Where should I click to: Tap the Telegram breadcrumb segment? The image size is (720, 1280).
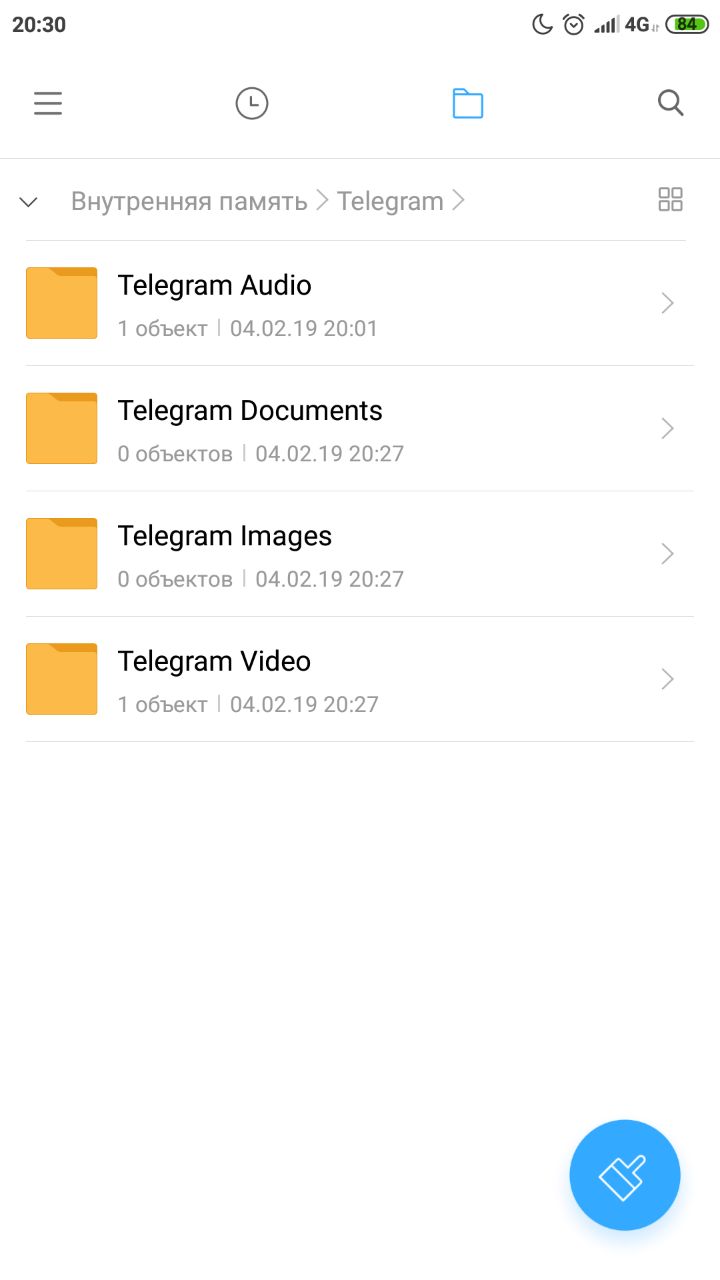pos(390,201)
